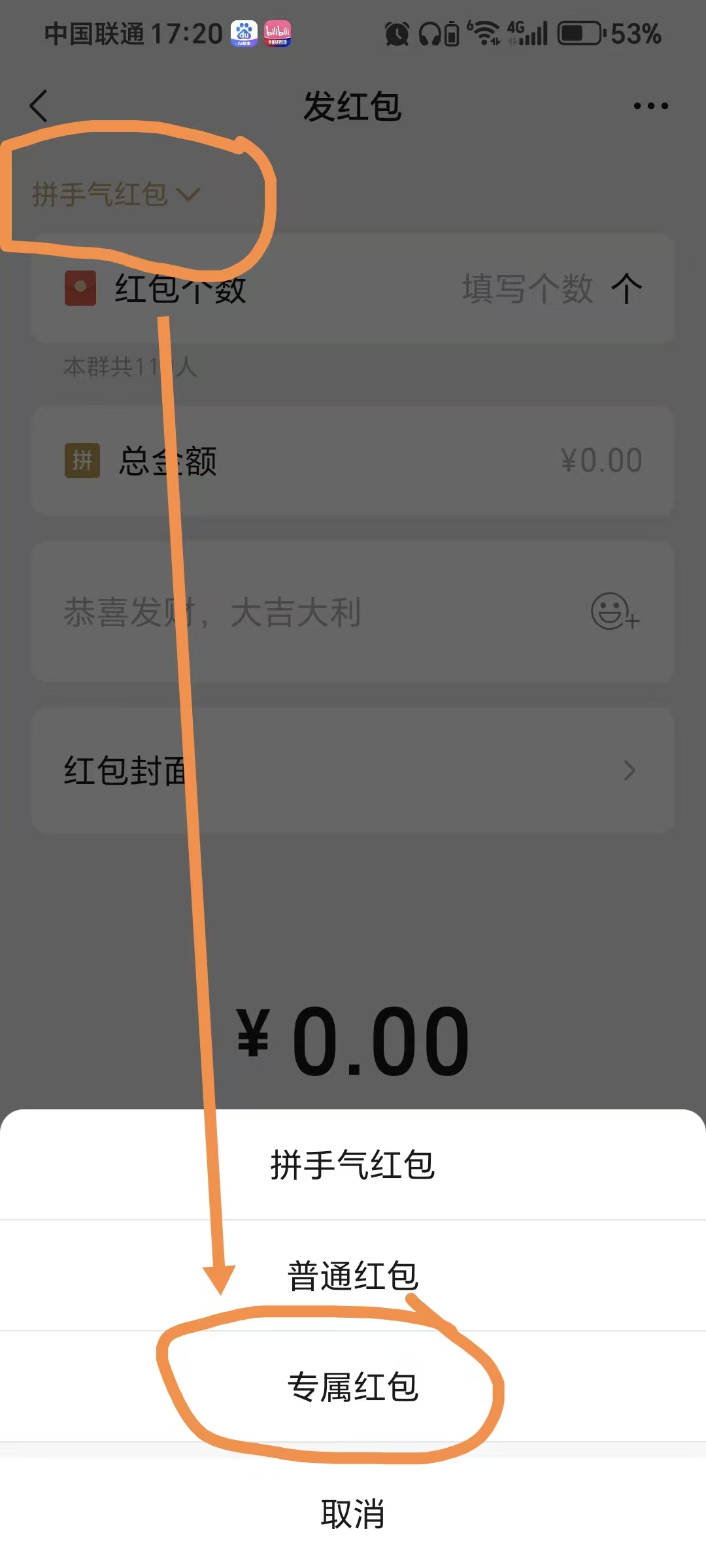The width and height of the screenshot is (706, 1568).
Task: Tap the headphones icon in the status bar
Action: click(431, 32)
